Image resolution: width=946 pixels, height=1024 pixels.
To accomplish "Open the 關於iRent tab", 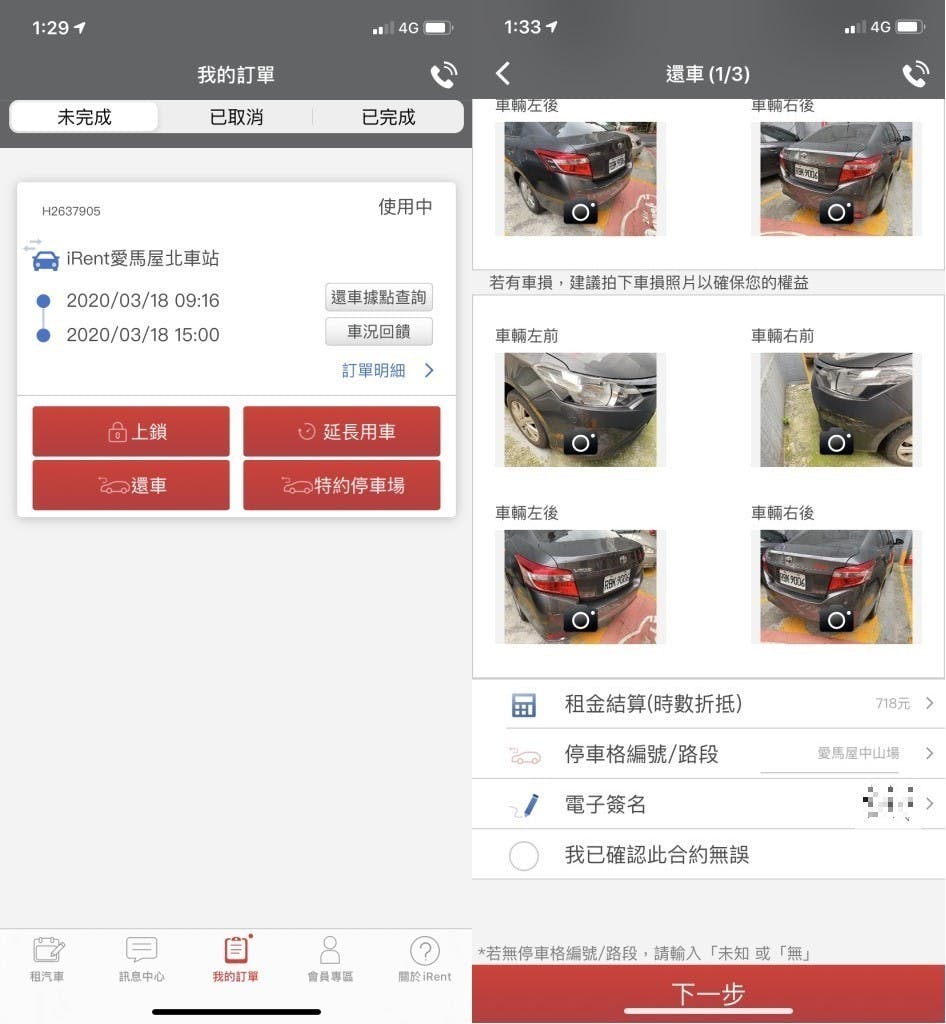I will (424, 959).
